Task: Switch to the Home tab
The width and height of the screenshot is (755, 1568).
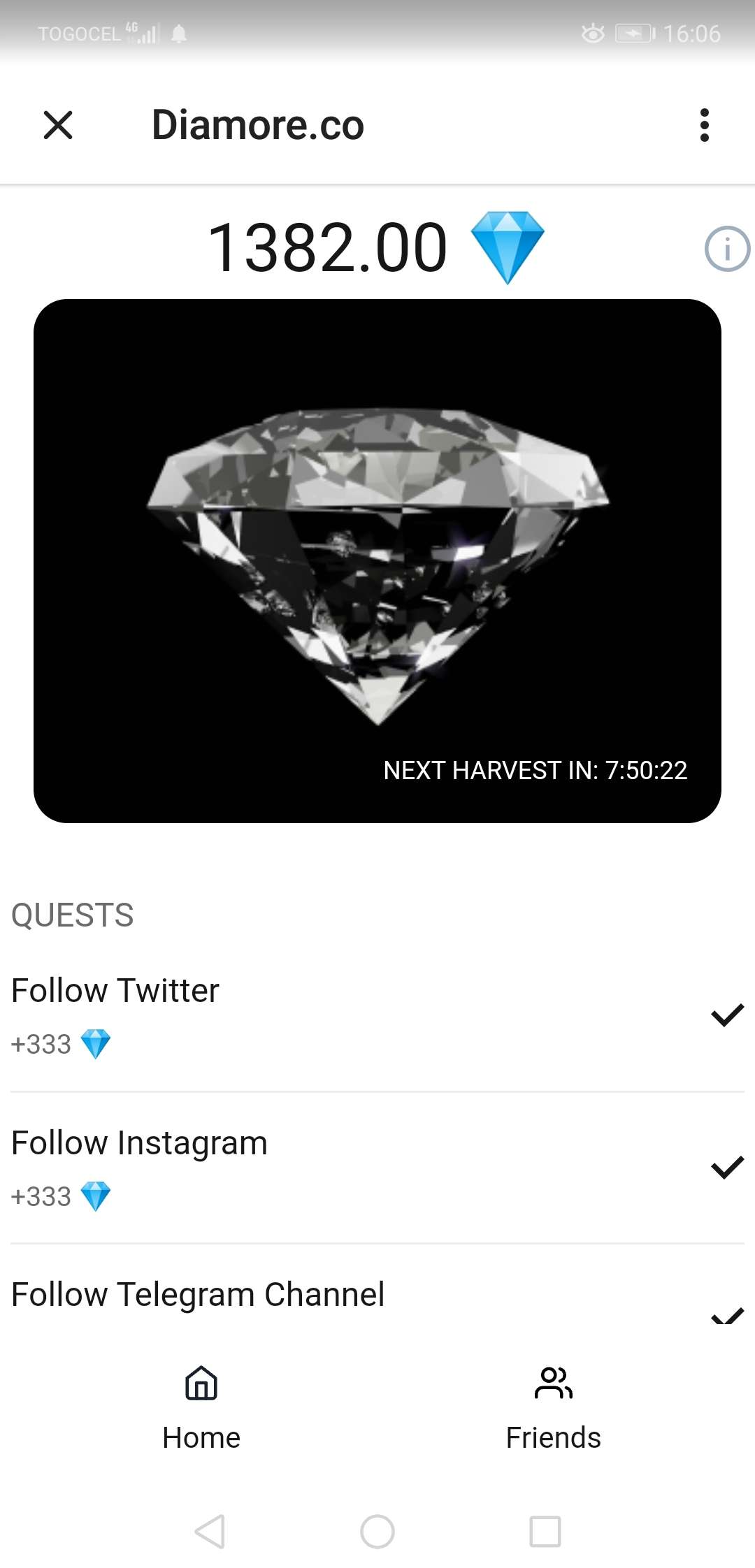Action: coord(201,1409)
